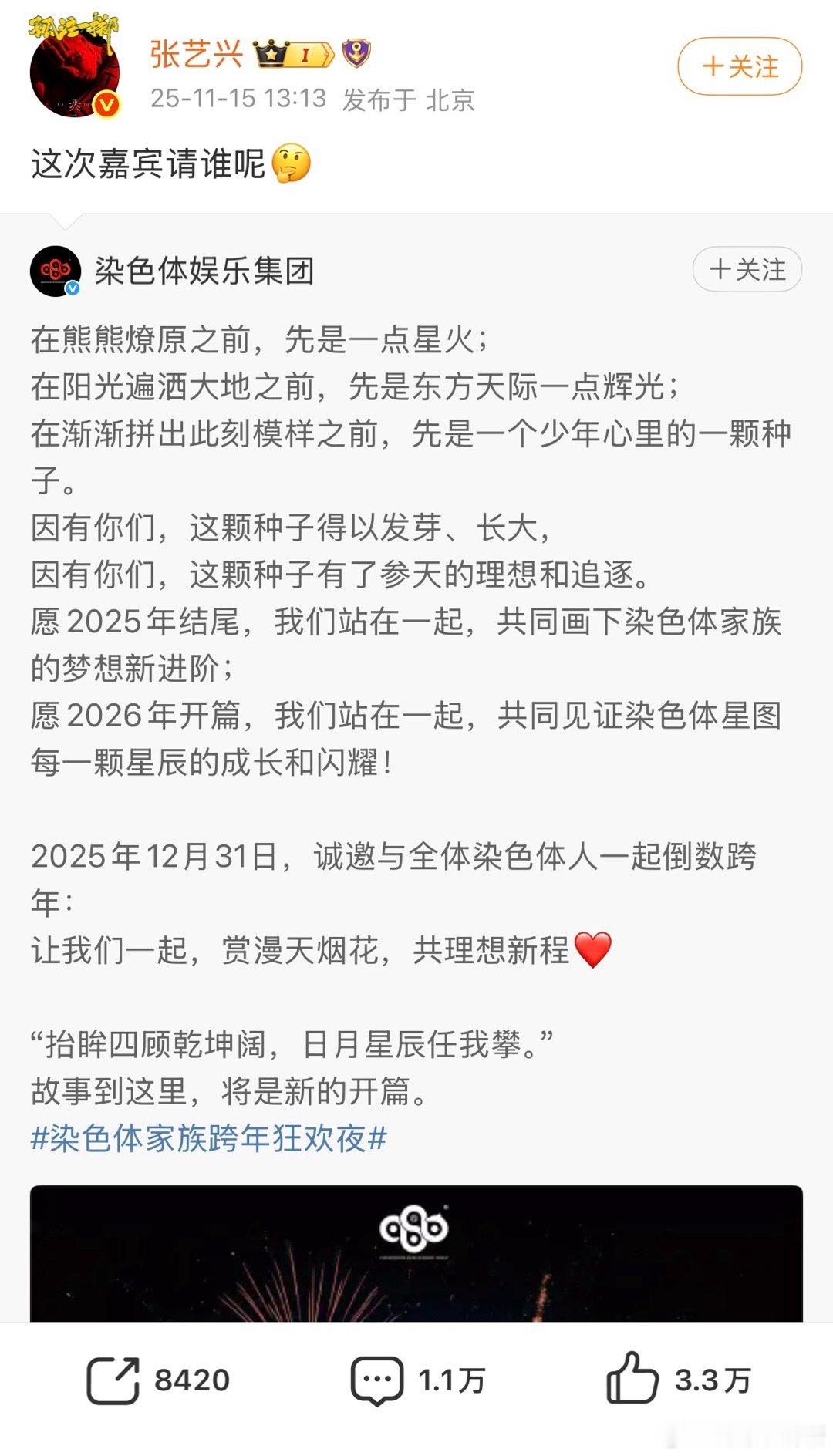Image resolution: width=833 pixels, height=1456 pixels.
Task: Click the V badge on 染色体娱乐集团's avatar
Action: click(72, 288)
